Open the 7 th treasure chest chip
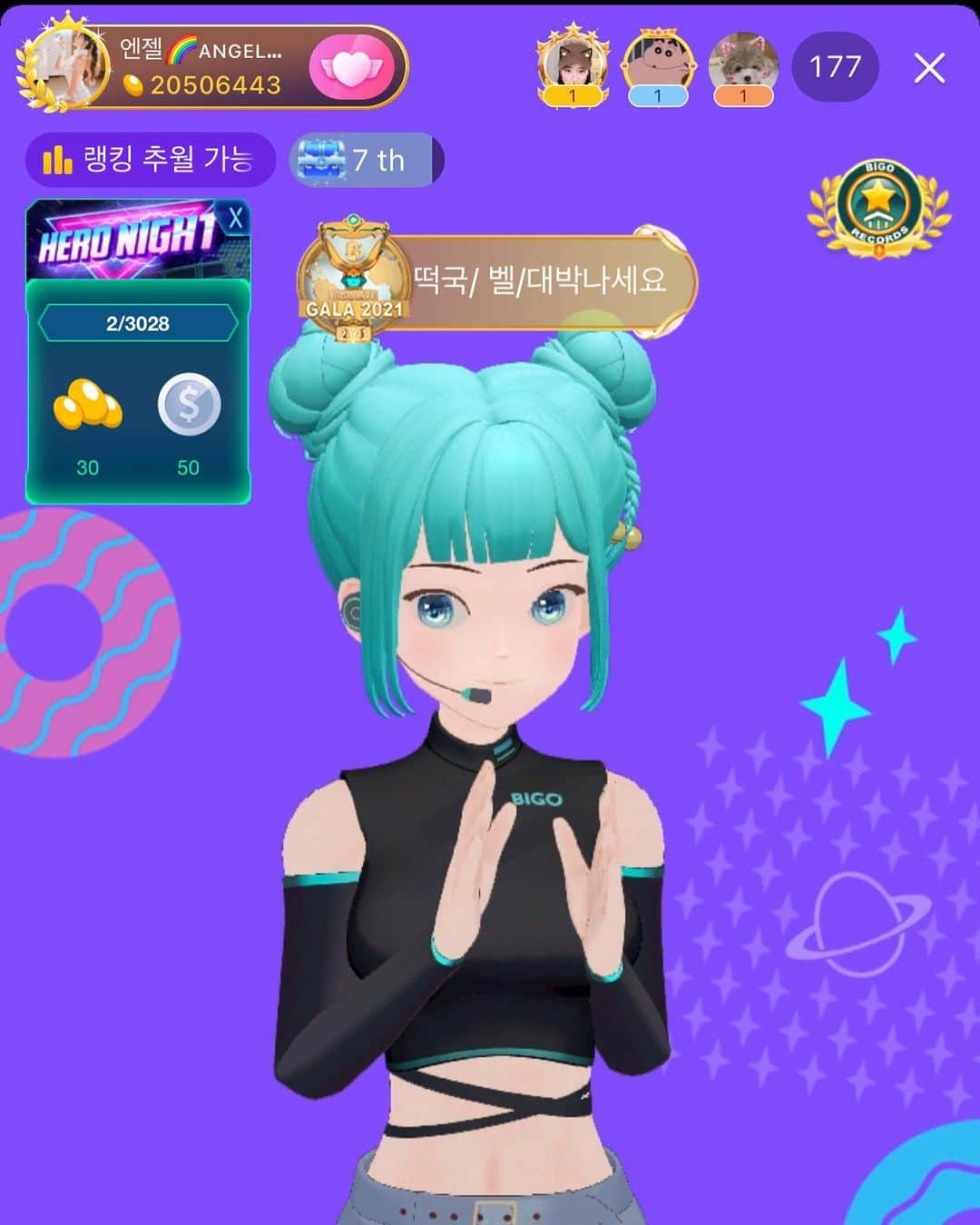This screenshot has height=1225, width=980. (366, 161)
